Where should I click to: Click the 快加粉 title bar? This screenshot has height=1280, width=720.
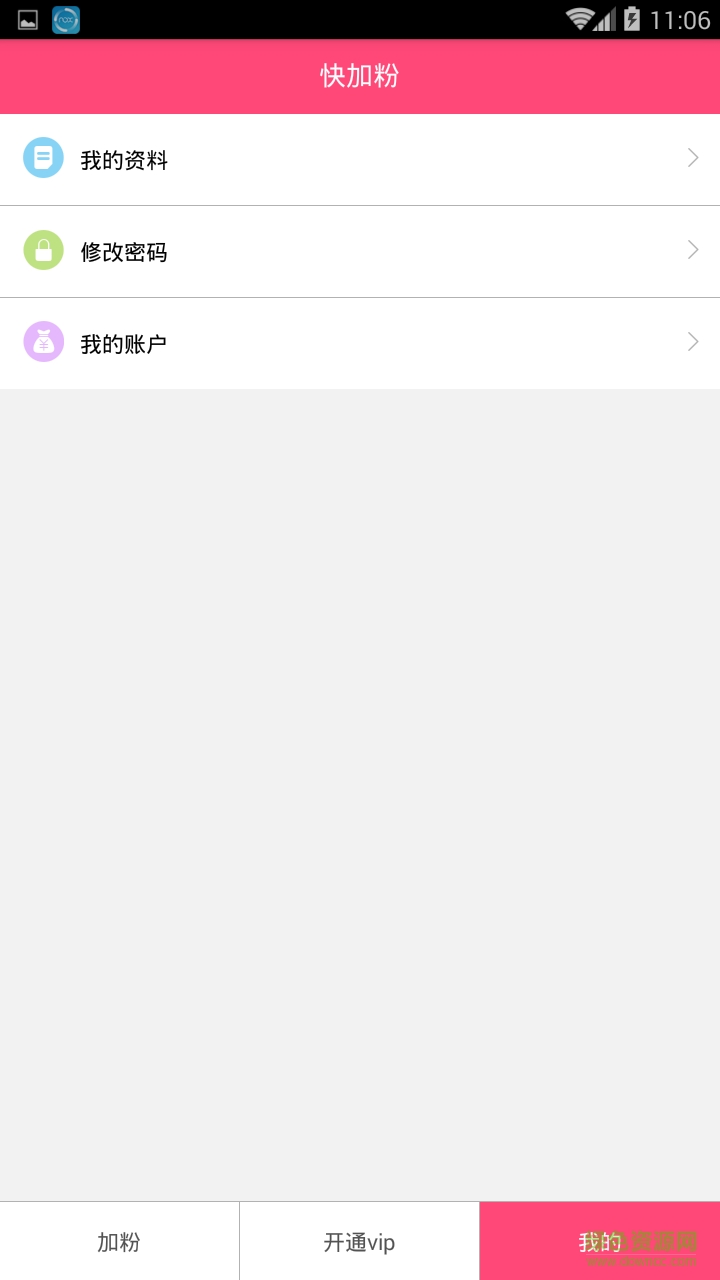click(359, 76)
